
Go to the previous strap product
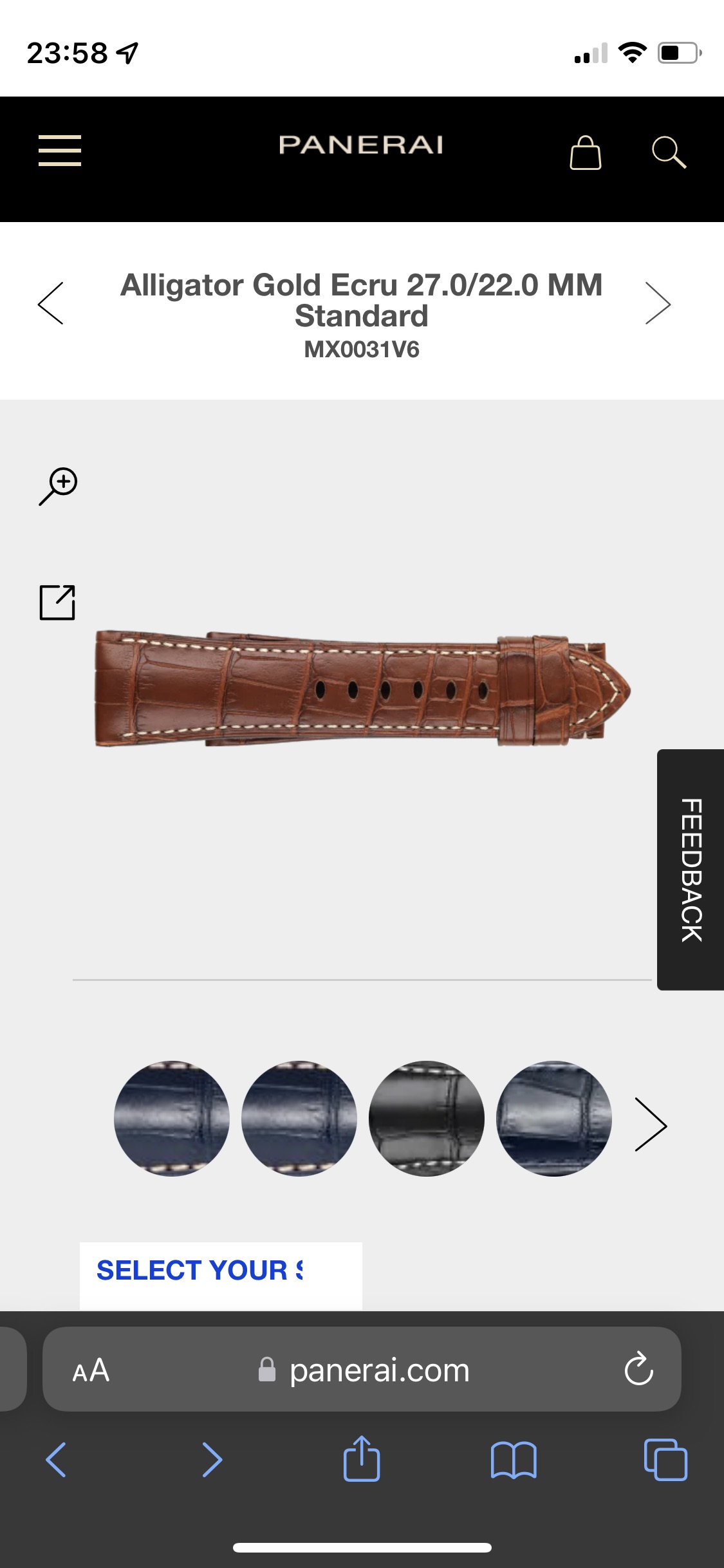click(51, 303)
